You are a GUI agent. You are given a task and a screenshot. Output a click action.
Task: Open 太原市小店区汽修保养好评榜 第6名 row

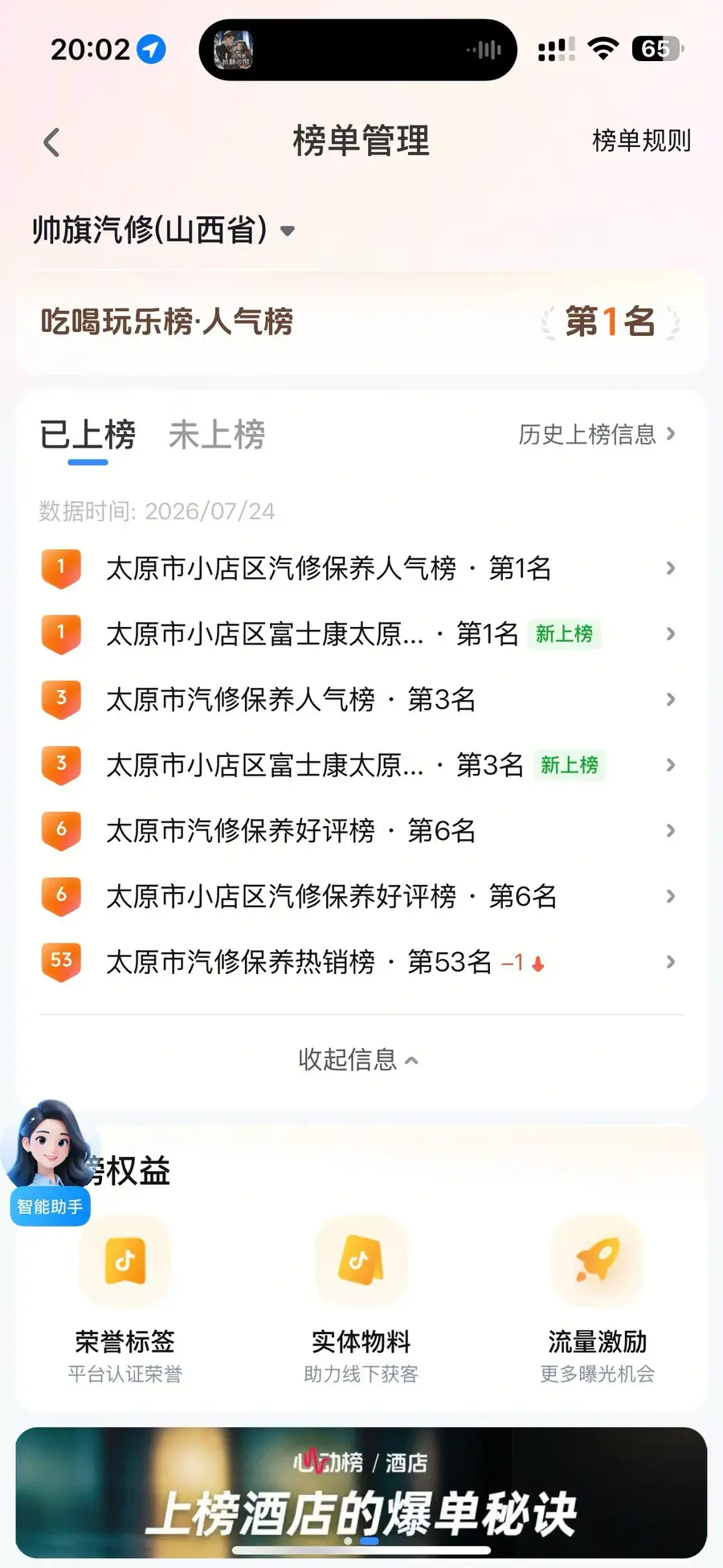(360, 896)
